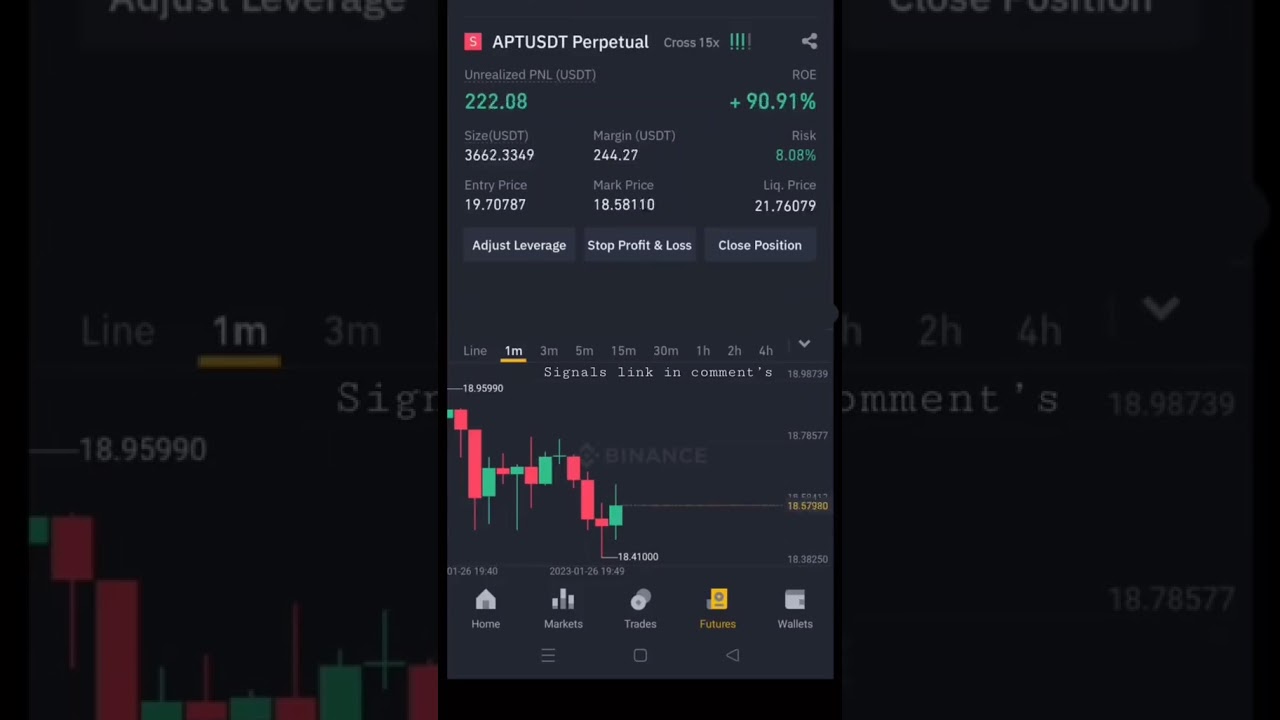Tap Adjust Leverage button
Viewport: 1280px width, 720px height.
[x=519, y=245]
